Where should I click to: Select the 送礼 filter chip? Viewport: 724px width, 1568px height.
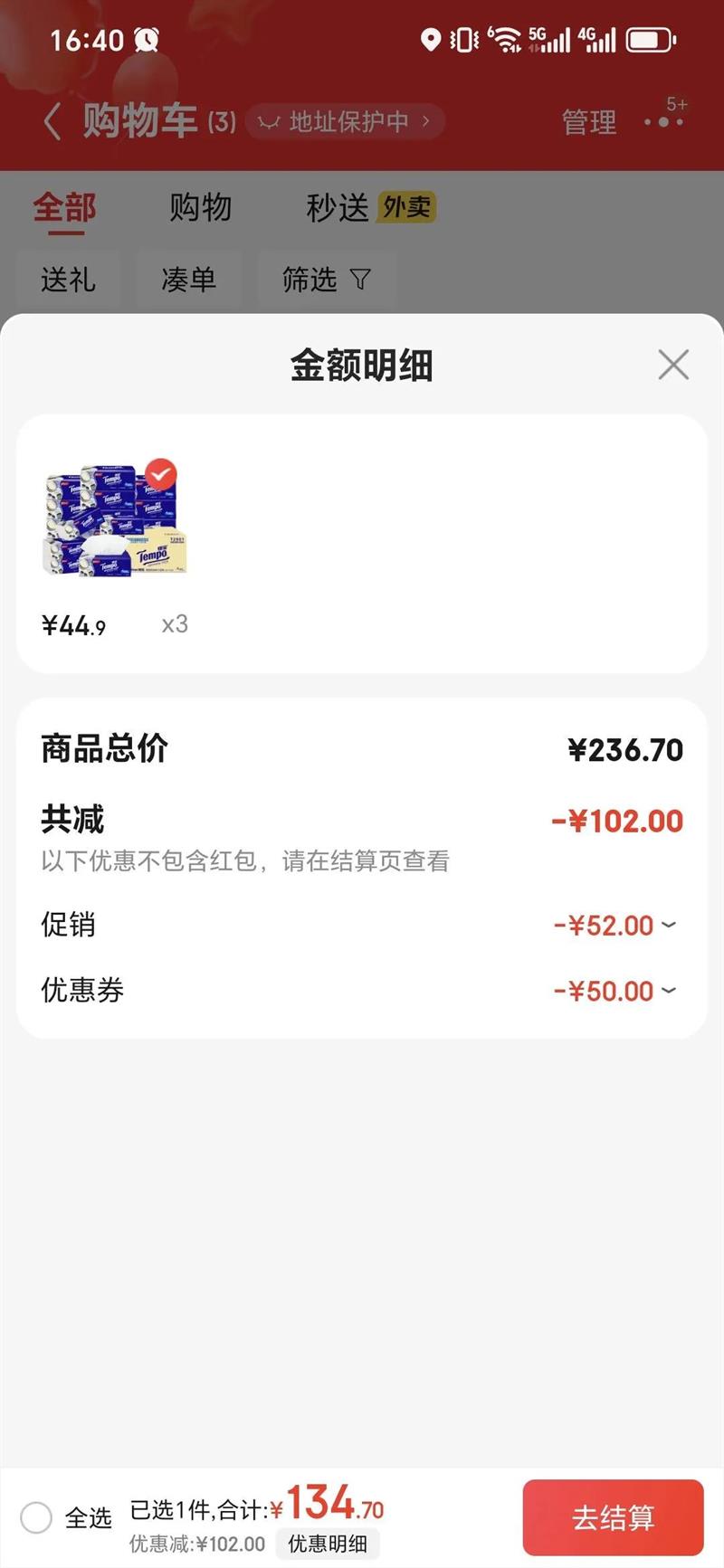click(x=68, y=280)
